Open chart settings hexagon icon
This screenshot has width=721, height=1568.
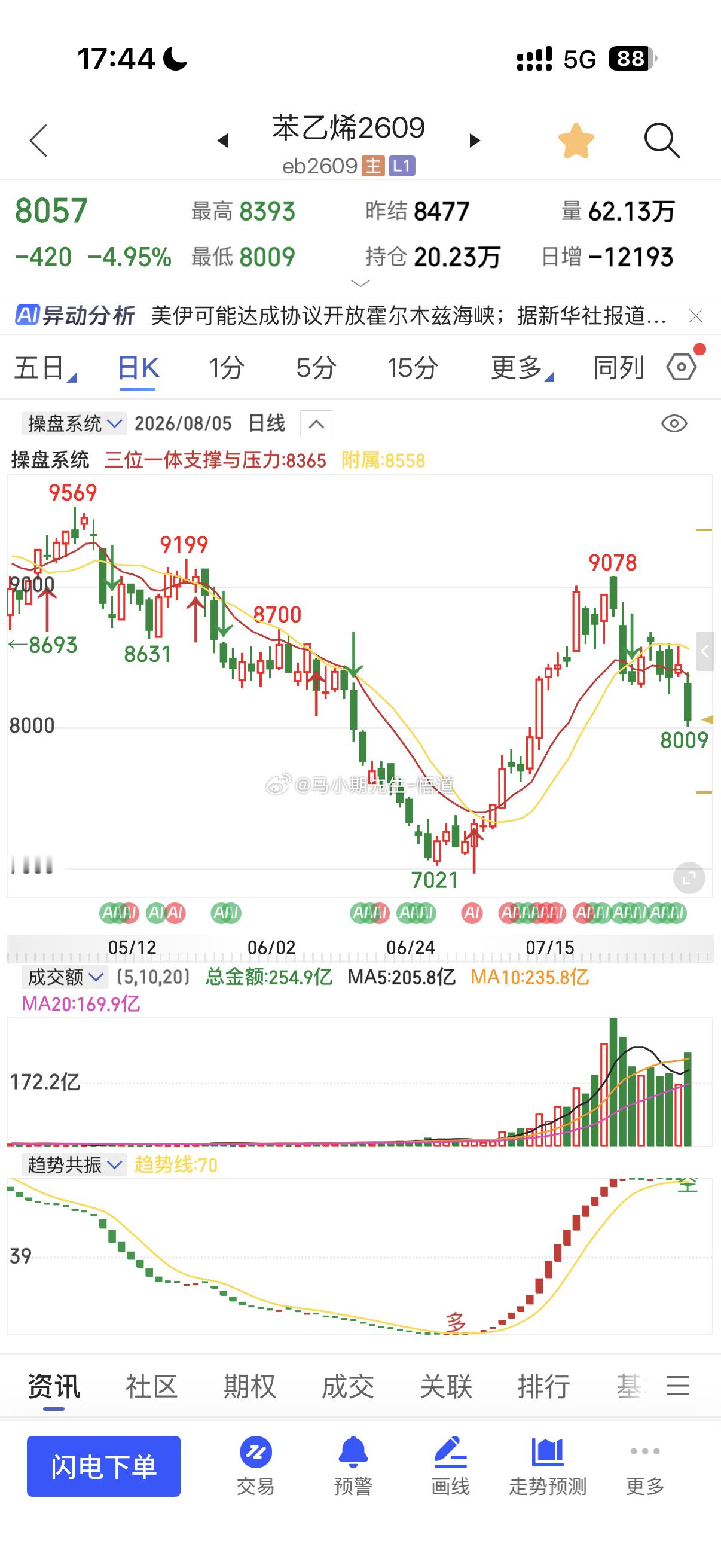682,367
